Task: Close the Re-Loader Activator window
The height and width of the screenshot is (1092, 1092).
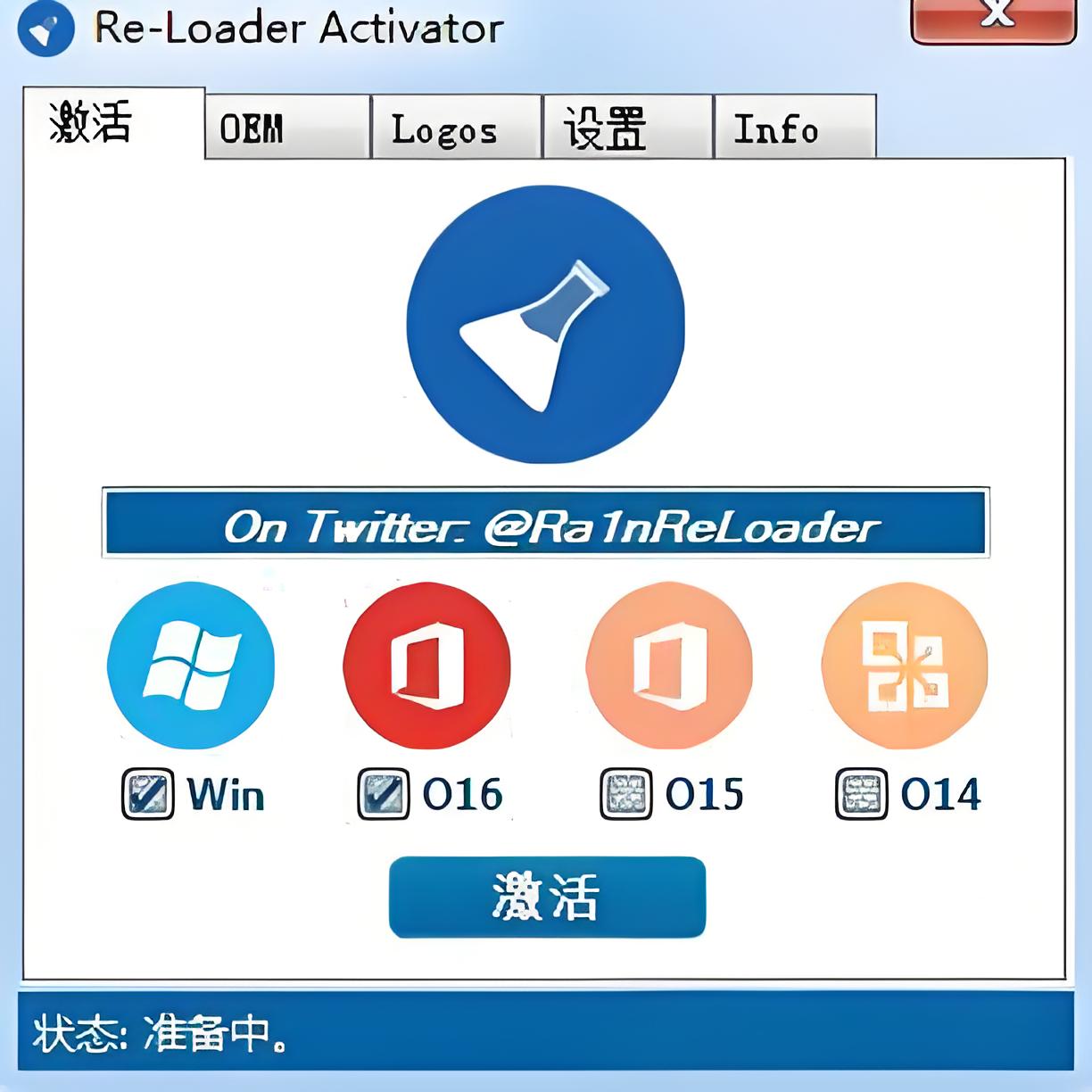Action: coord(994,18)
